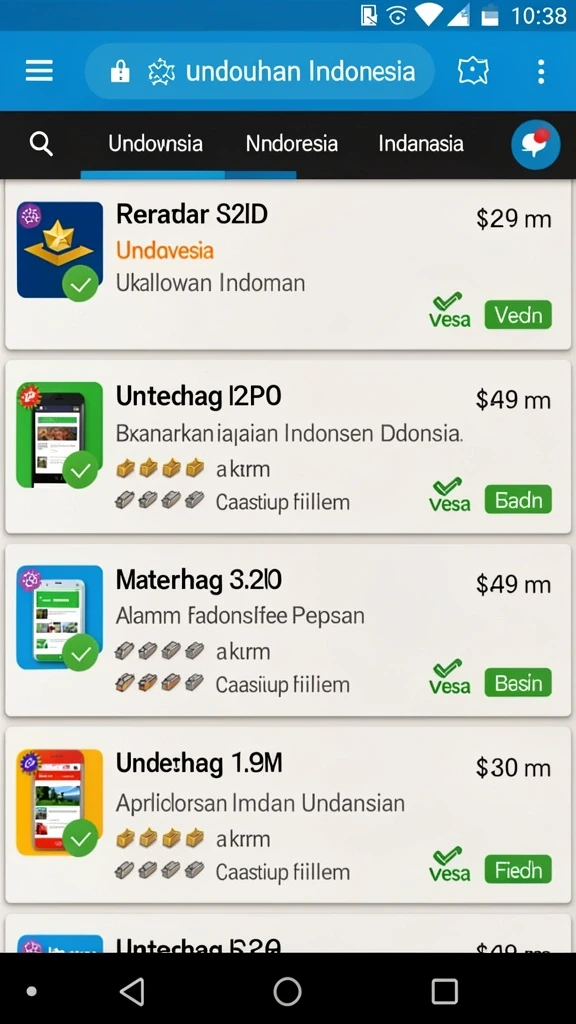Viewport: 576px width, 1024px height.
Task: Open the Untechag I2P0 app card
Action: tap(288, 447)
